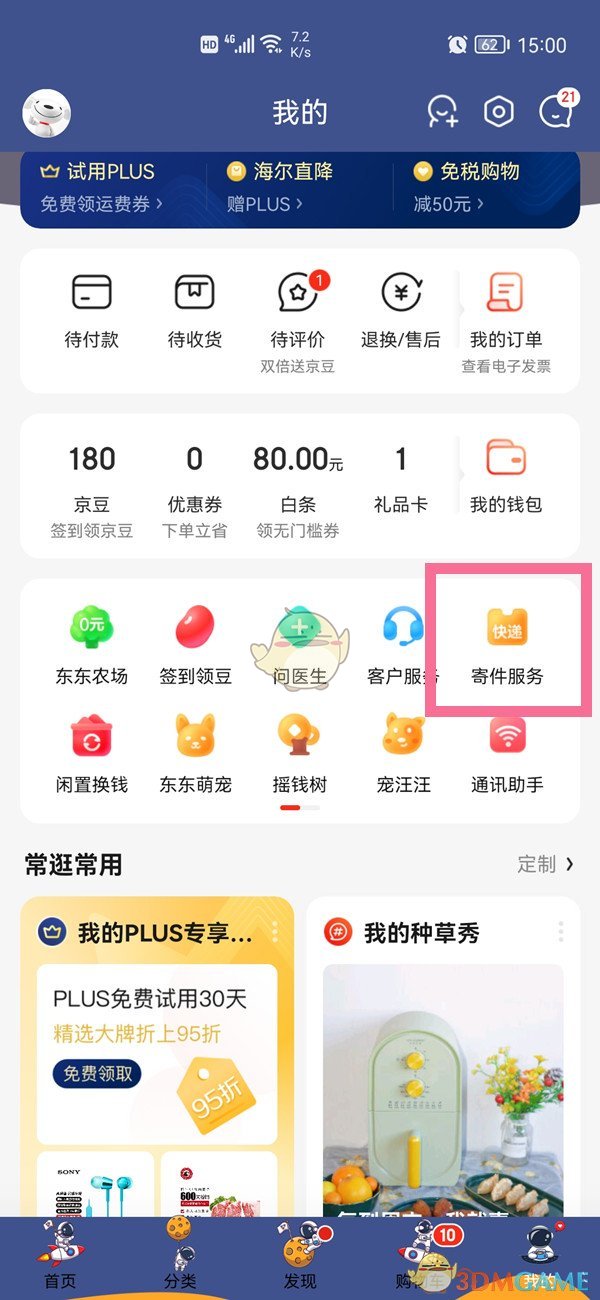Screen dimensions: 600x1300
Task: Open 我的钱包 wallet
Action: (x=506, y=475)
